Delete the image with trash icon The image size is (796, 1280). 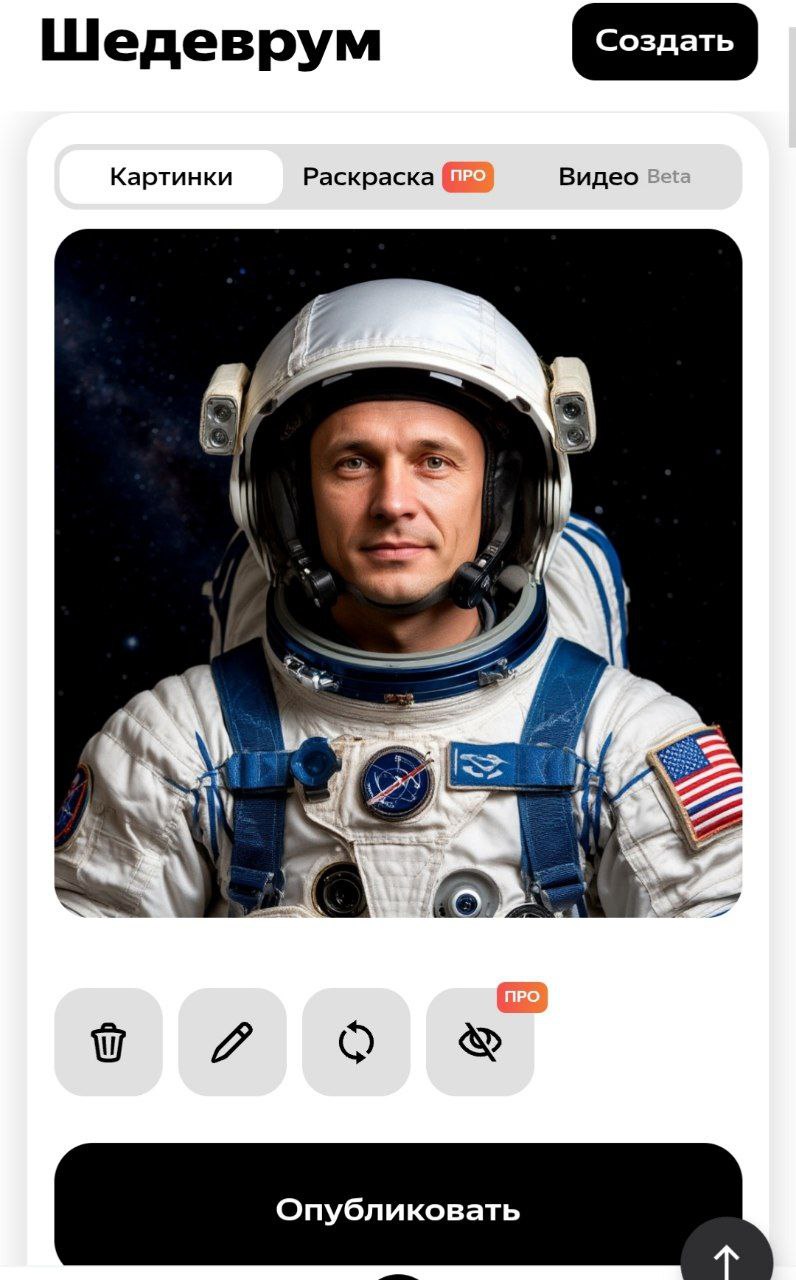(108, 1042)
